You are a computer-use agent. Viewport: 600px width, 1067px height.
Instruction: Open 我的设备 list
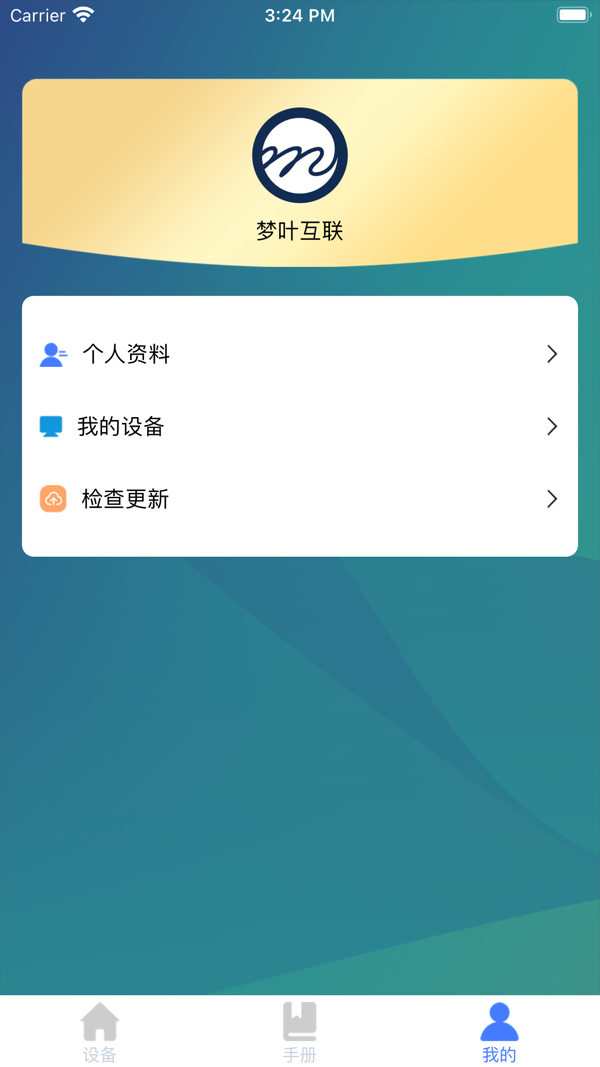point(299,427)
